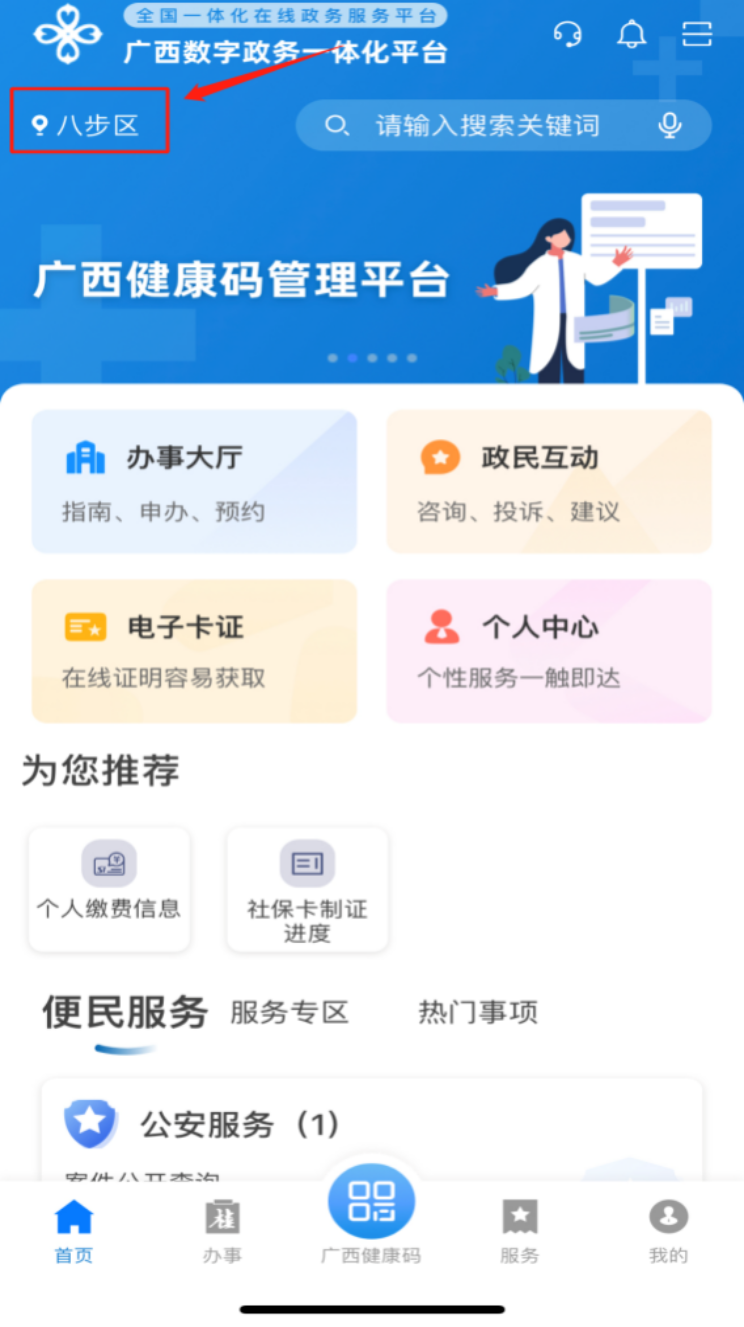Tap the search keyword input box
The image size is (744, 1327).
(487, 125)
